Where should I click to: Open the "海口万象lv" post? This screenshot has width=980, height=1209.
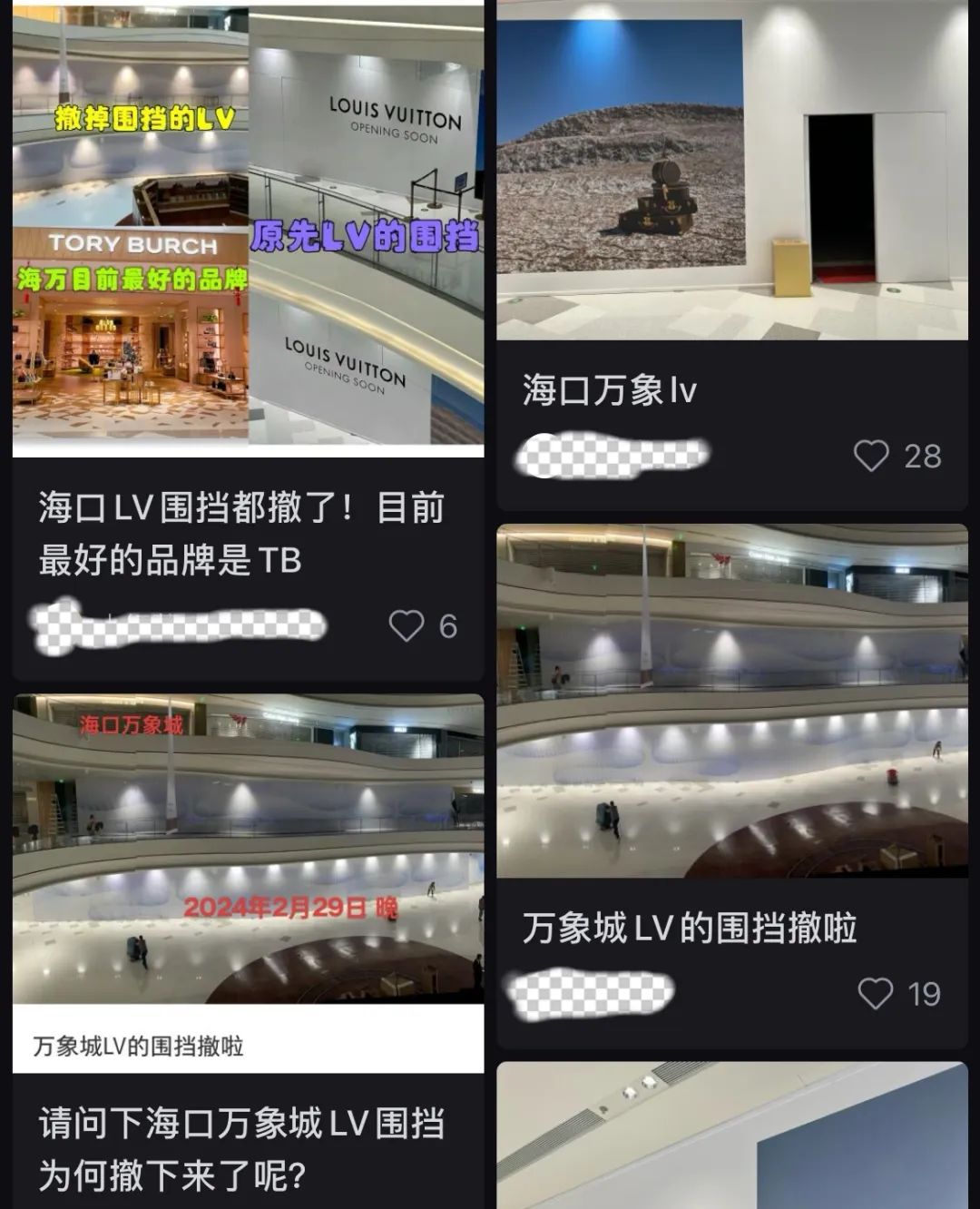click(609, 390)
